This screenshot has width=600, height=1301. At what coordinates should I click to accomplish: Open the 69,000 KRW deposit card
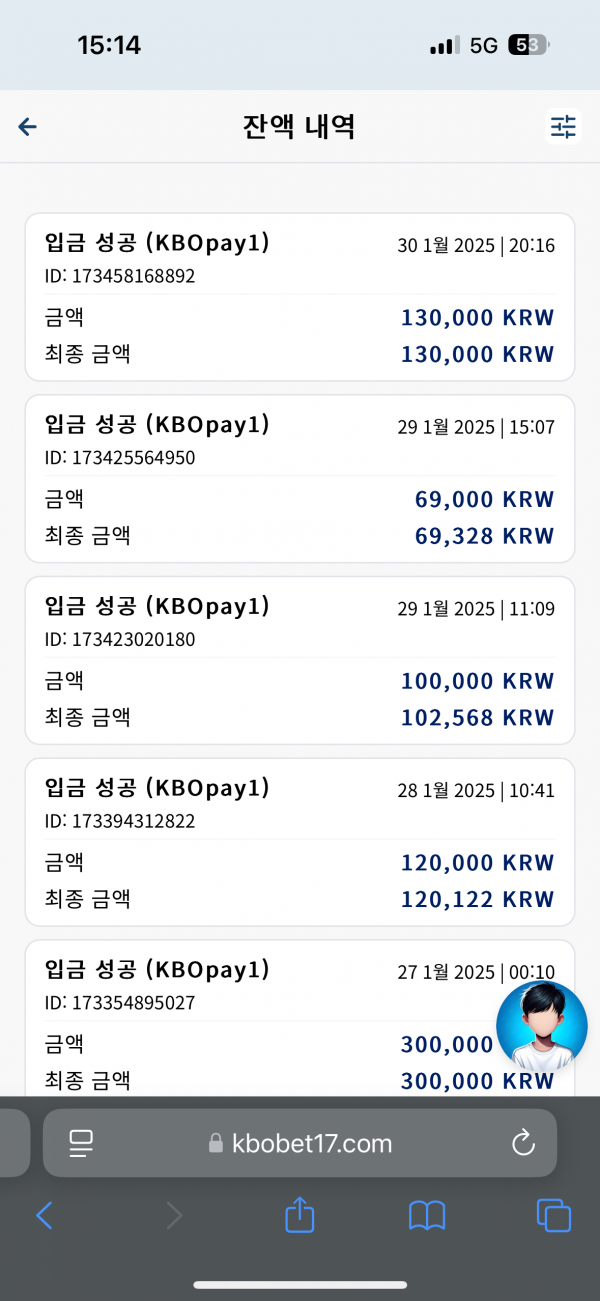pyautogui.click(x=300, y=479)
